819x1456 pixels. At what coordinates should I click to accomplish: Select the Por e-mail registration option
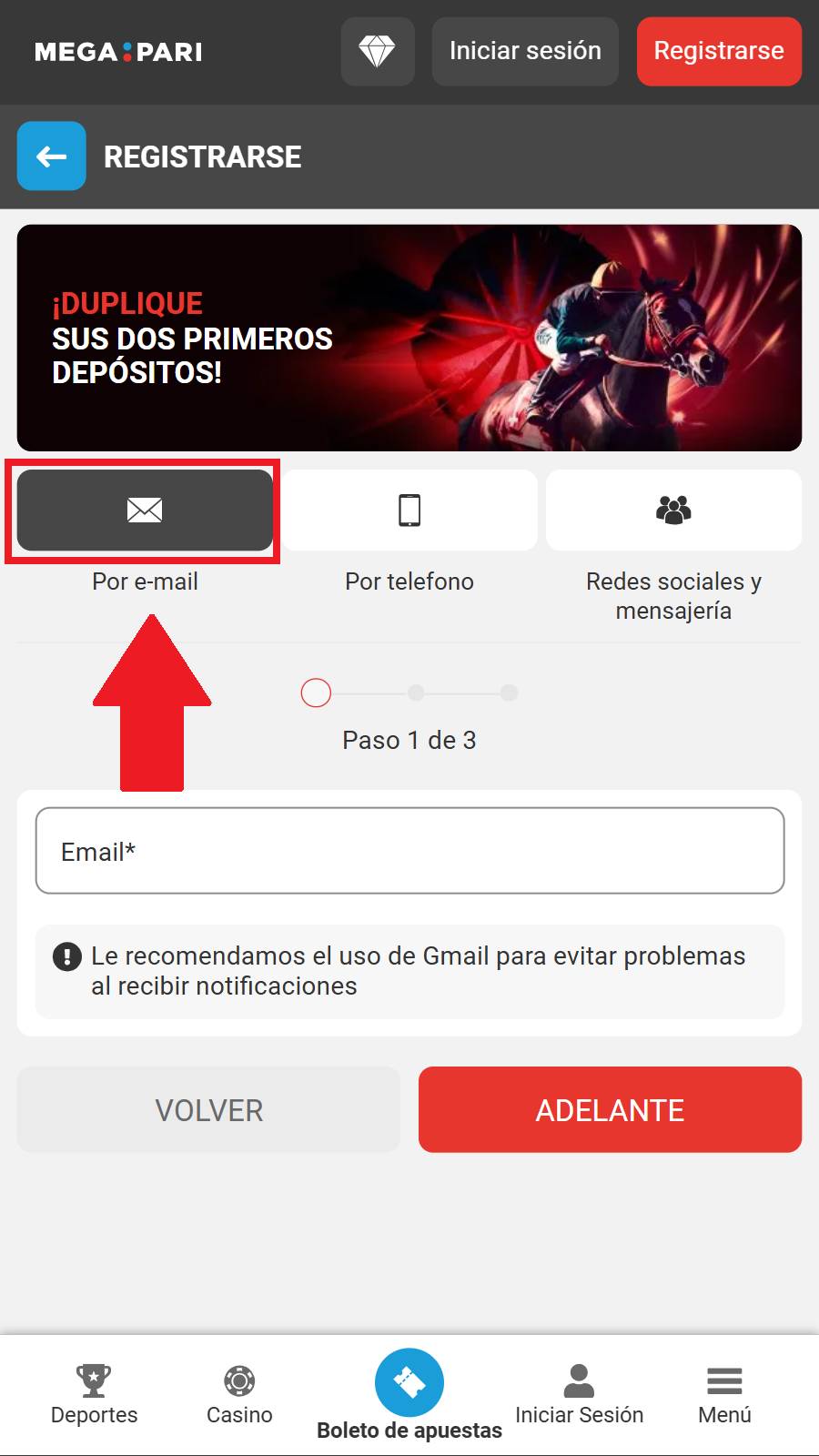click(145, 511)
